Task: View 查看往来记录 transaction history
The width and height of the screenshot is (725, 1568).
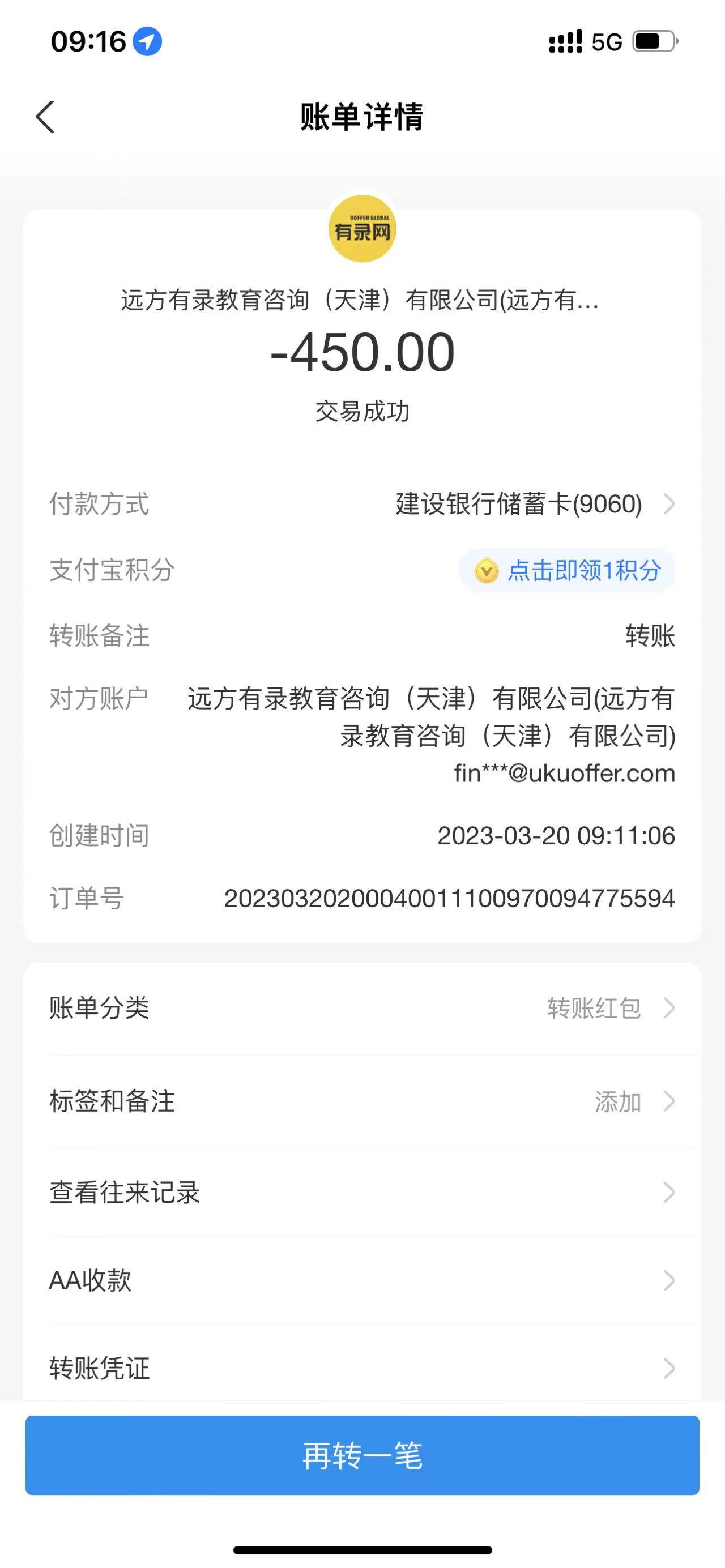Action: point(362,1193)
